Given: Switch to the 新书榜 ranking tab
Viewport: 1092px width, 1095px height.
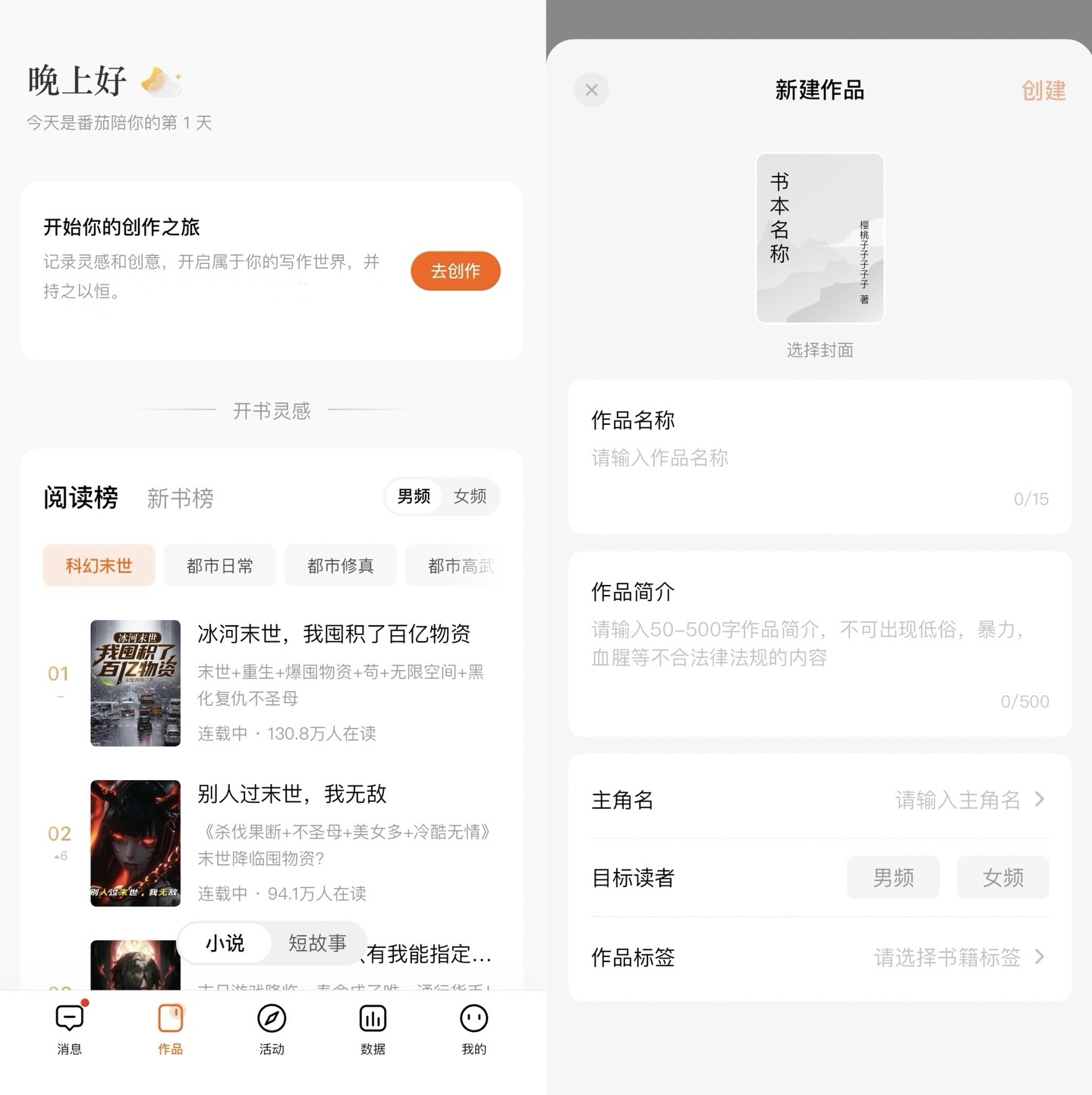Looking at the screenshot, I should 180,499.
